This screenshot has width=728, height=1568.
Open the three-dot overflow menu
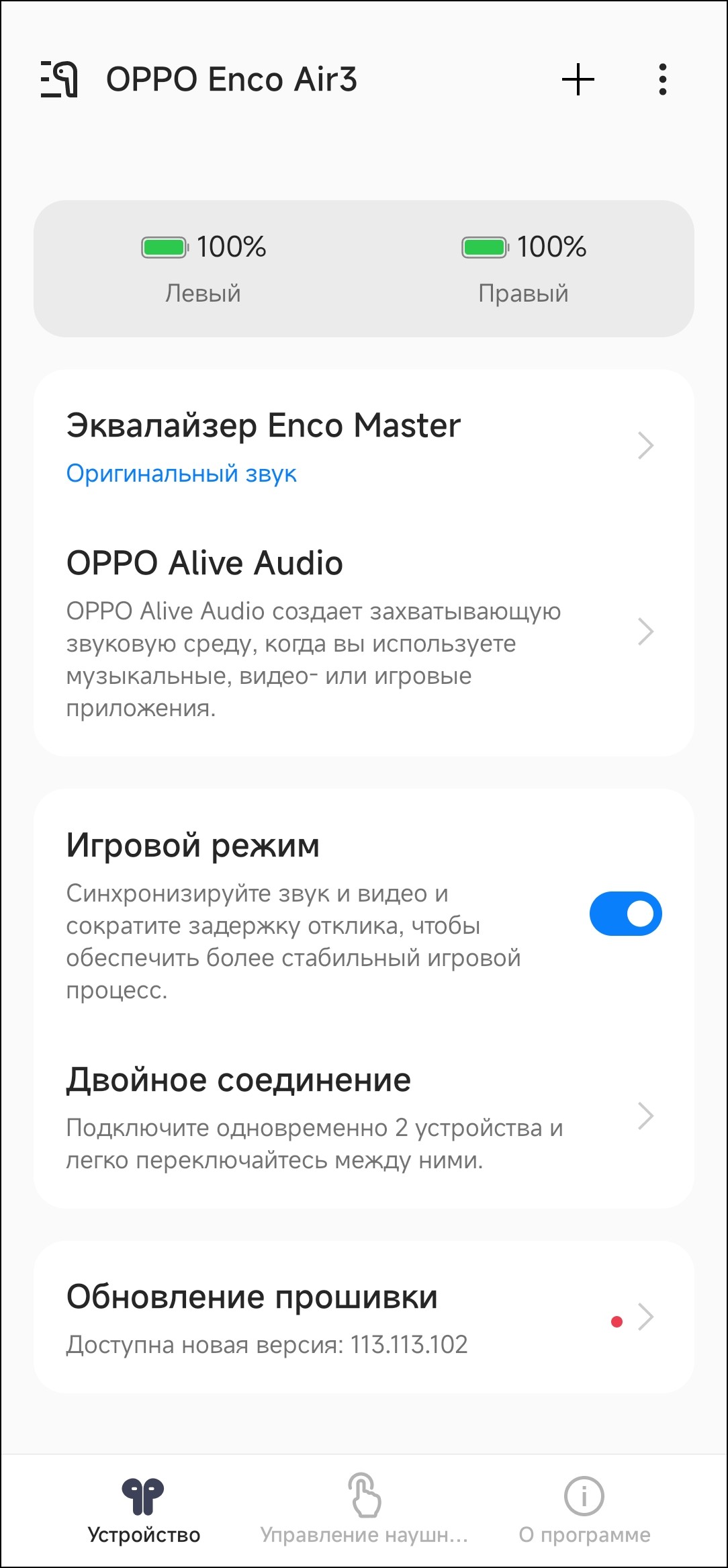click(x=662, y=80)
